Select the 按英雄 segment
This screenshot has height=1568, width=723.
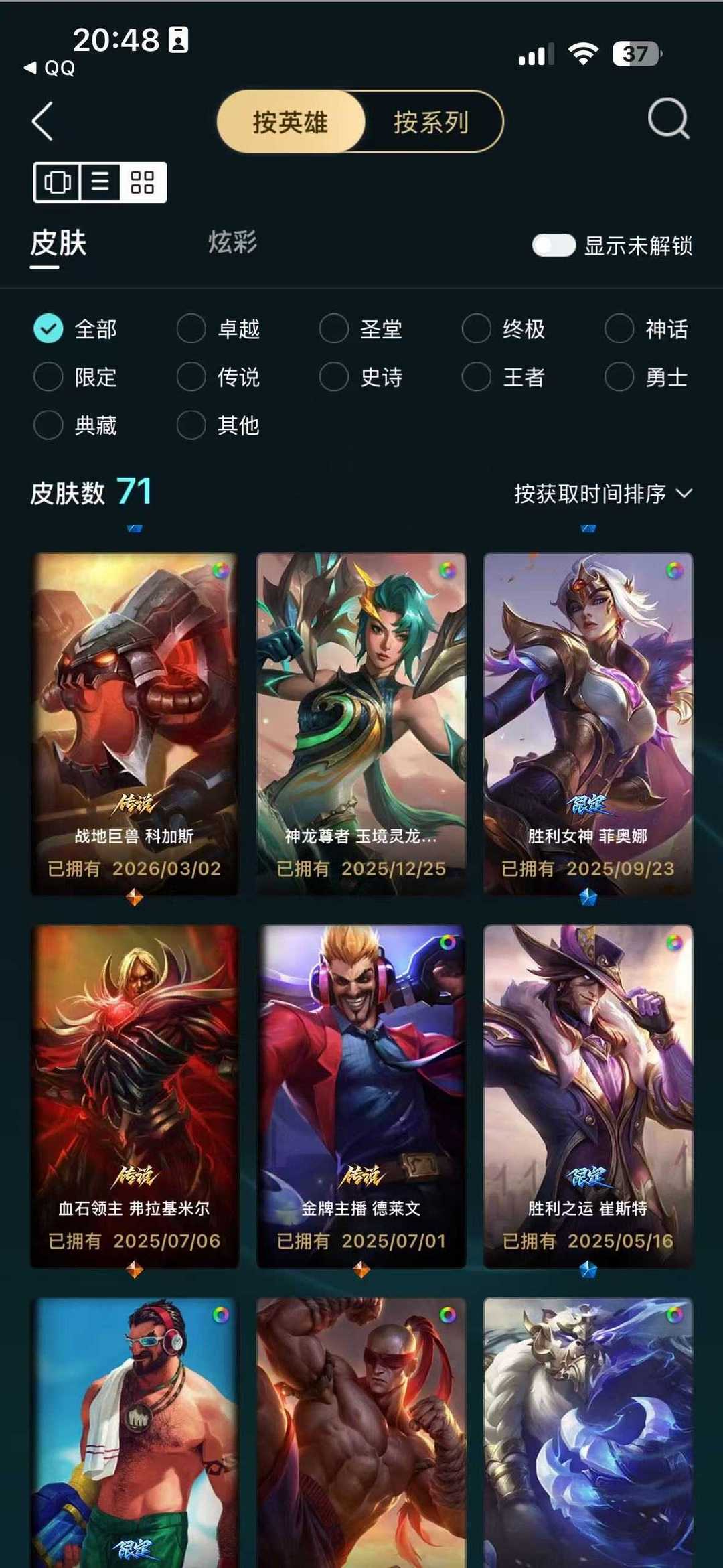point(291,122)
